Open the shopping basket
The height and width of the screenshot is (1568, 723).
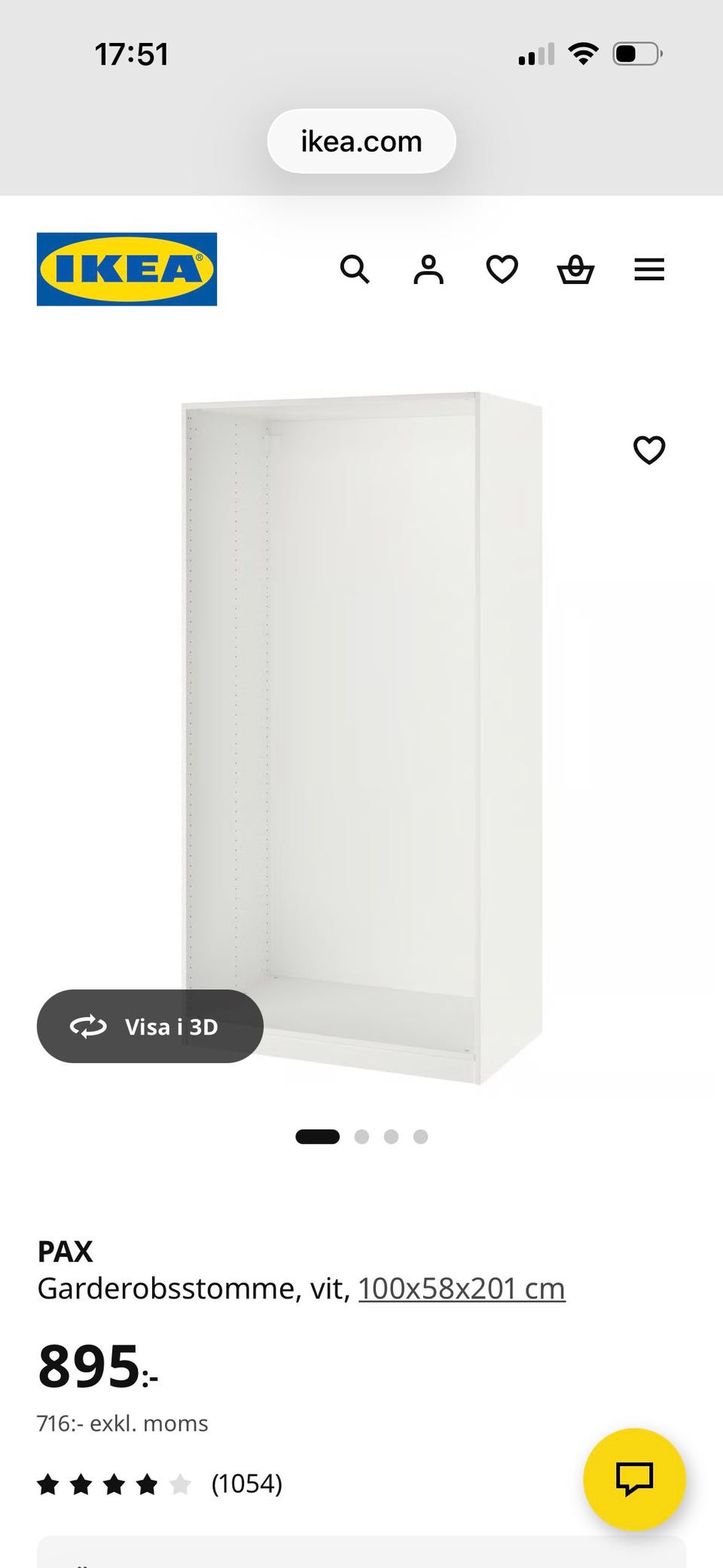[x=576, y=269]
